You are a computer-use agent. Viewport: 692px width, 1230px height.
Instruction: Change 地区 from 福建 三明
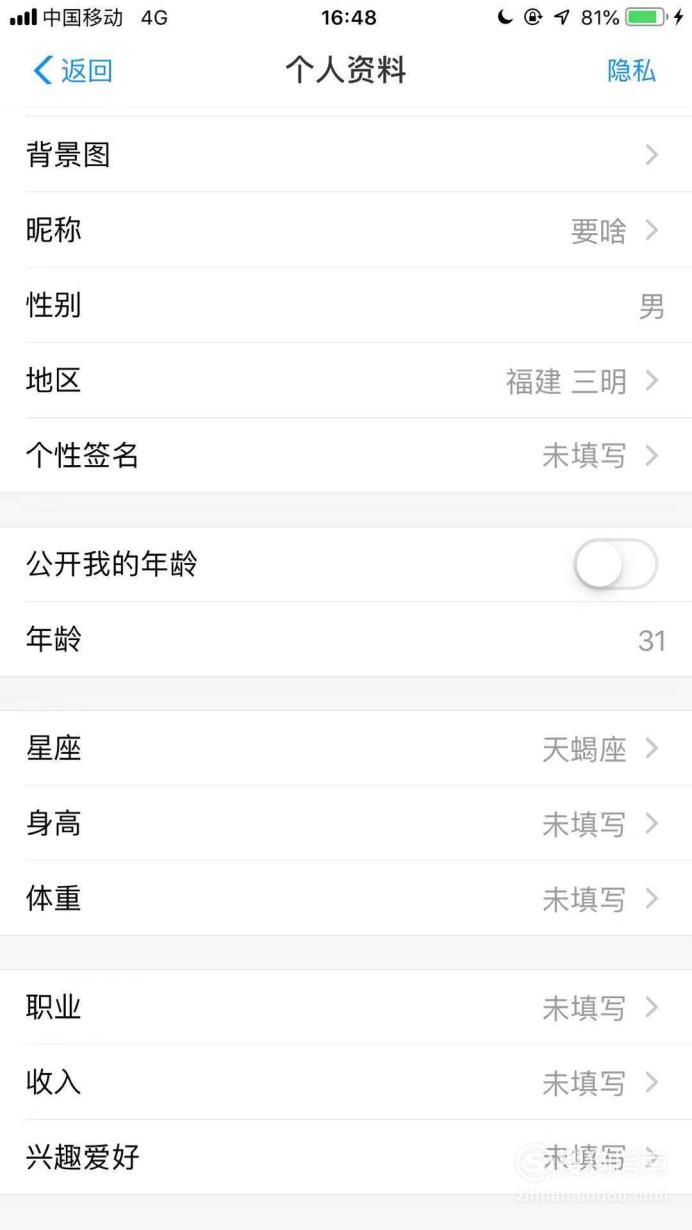[x=346, y=380]
